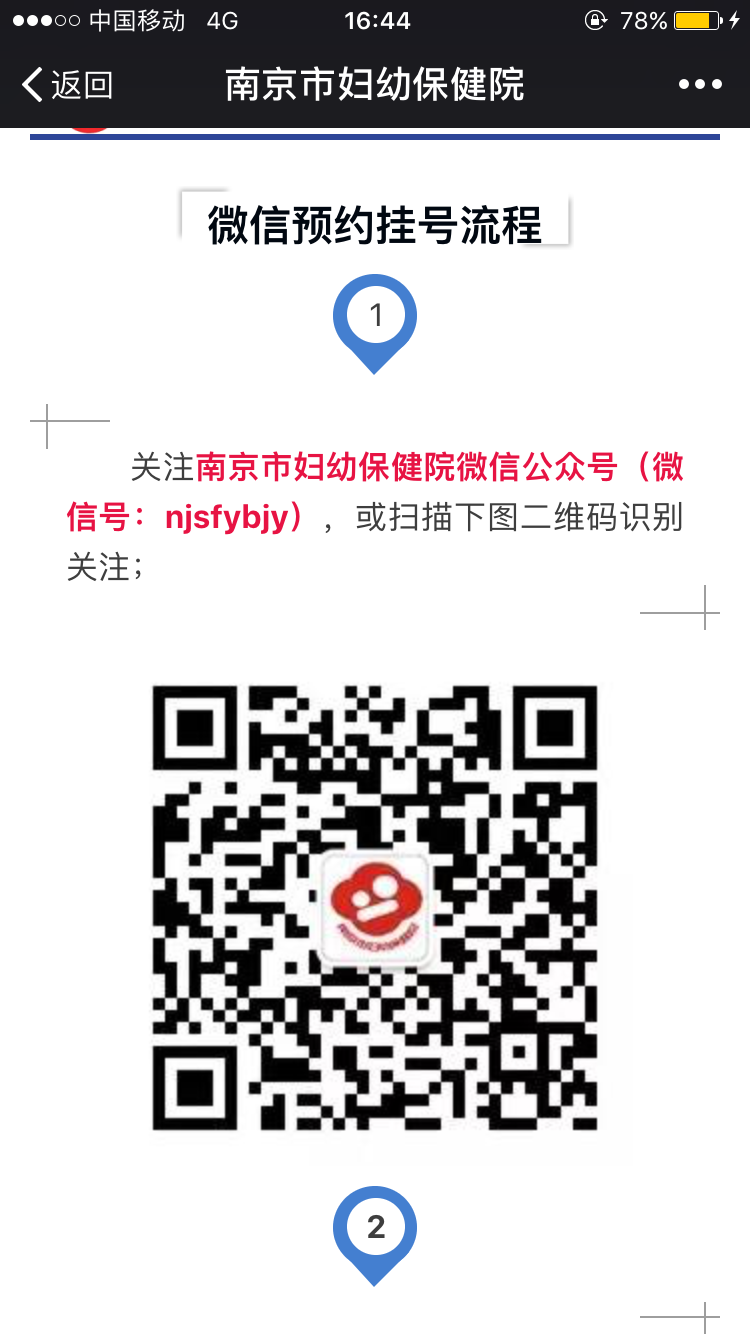The height and width of the screenshot is (1334, 750).
Task: Open the three-dot overflow menu
Action: point(700,85)
